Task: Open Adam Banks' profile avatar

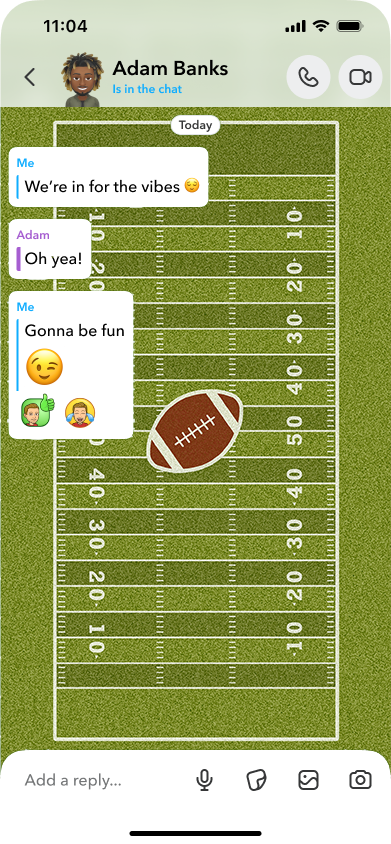Action: [82, 80]
